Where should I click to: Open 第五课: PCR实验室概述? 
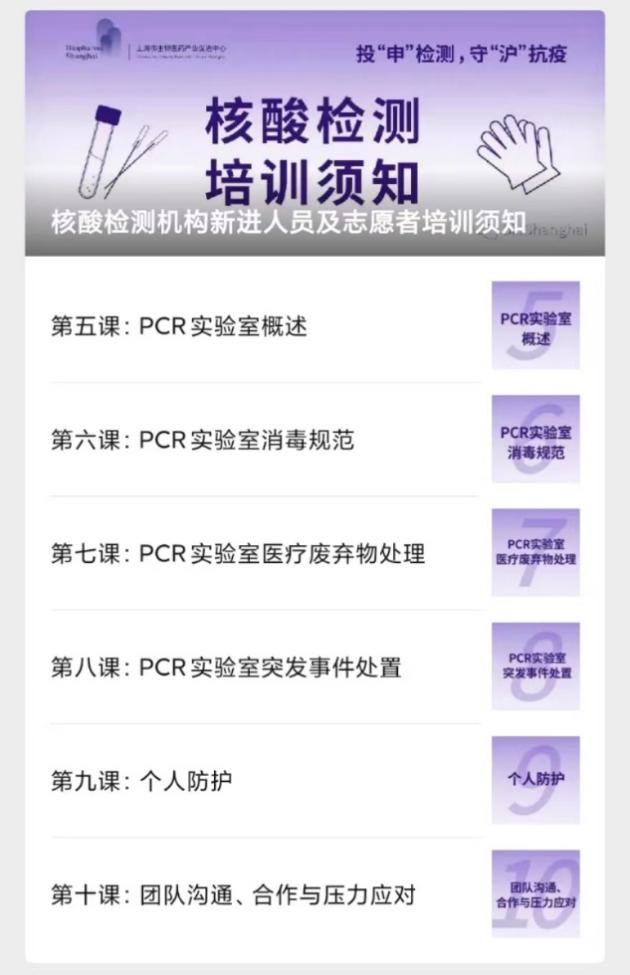tap(180, 326)
